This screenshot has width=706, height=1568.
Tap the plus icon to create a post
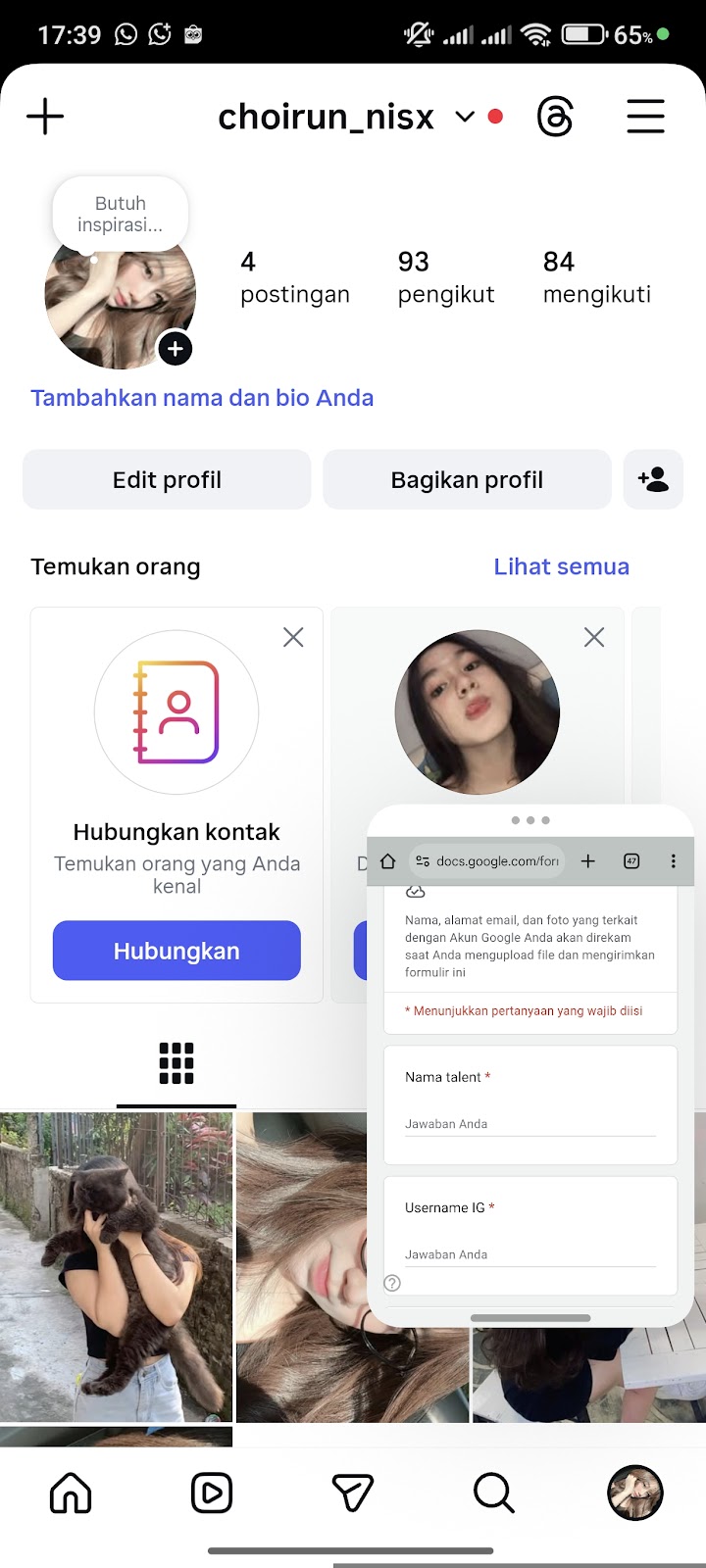(x=45, y=117)
